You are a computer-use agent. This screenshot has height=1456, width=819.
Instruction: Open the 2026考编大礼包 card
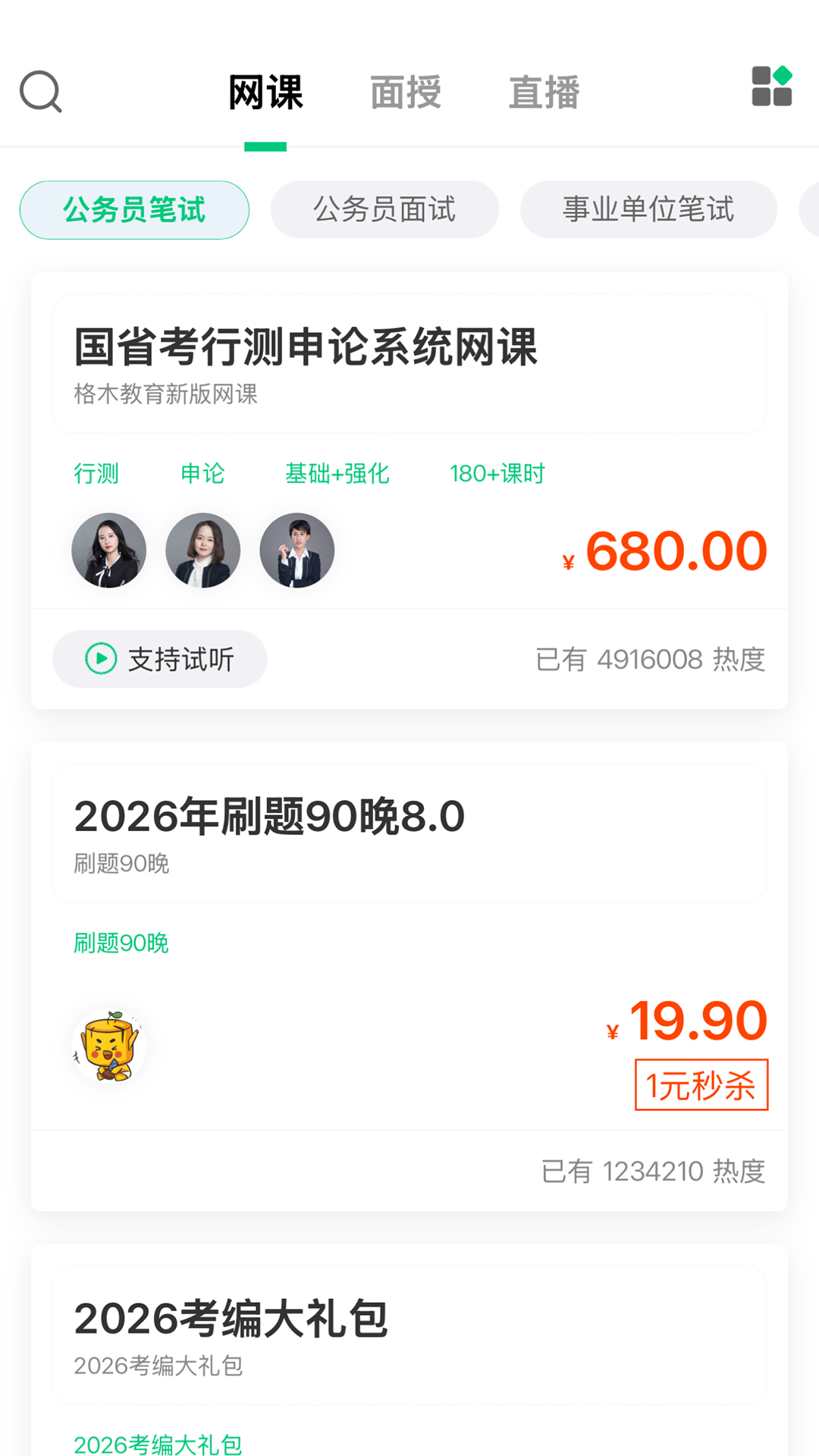[x=409, y=1350]
